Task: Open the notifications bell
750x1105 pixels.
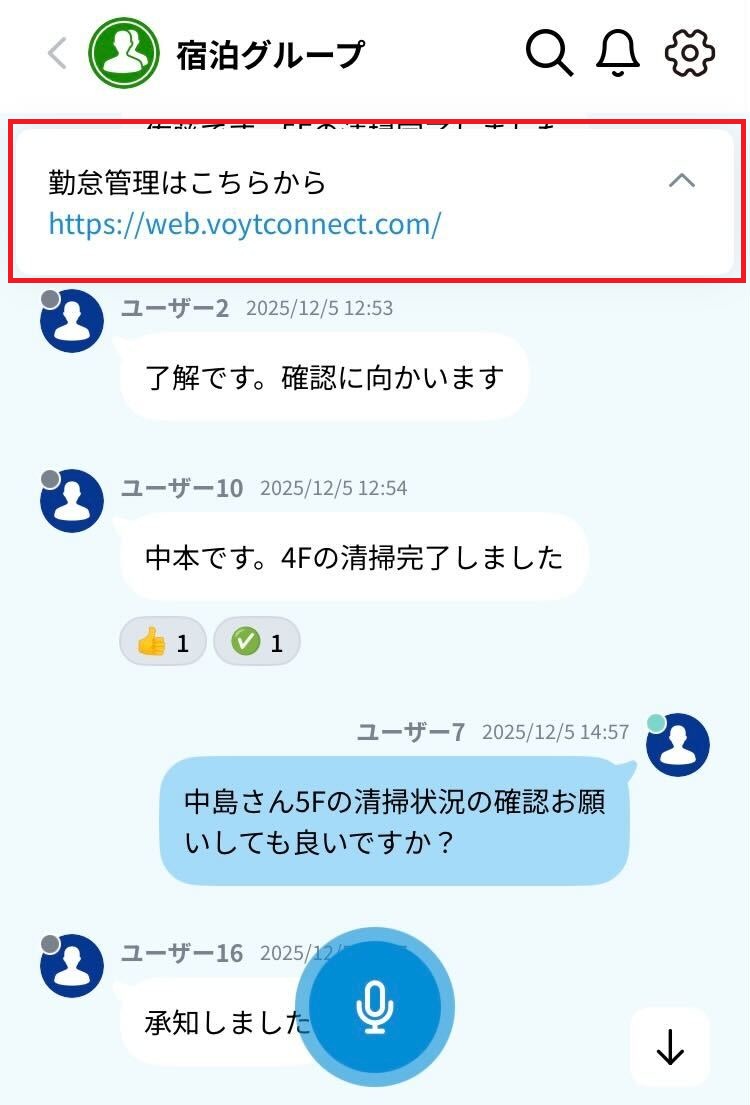Action: (x=618, y=52)
